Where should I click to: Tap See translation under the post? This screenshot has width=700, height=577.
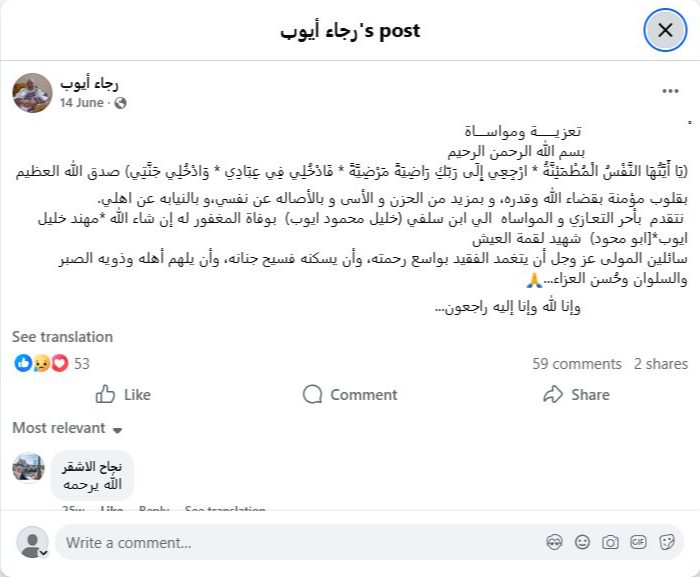(62, 337)
